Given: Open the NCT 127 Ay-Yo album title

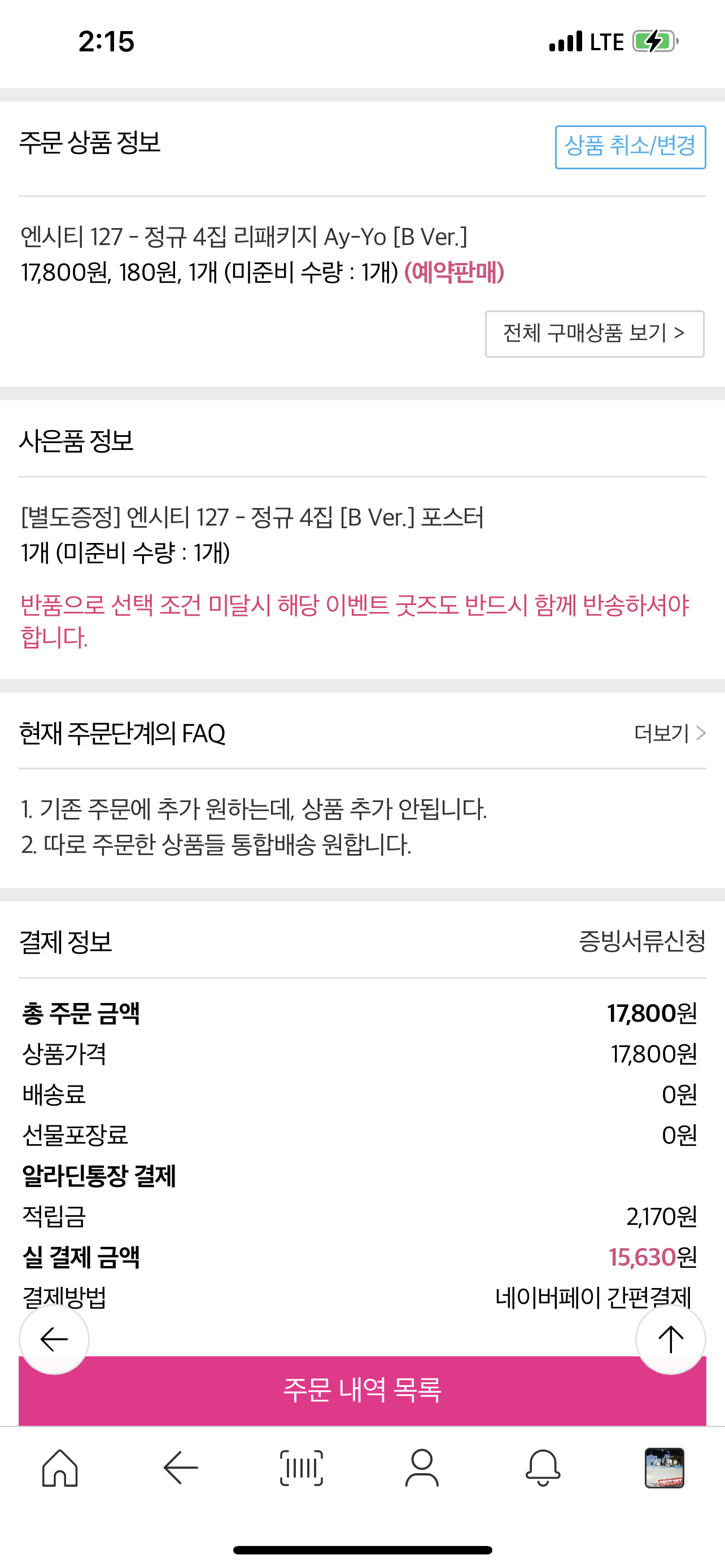Looking at the screenshot, I should [243, 237].
